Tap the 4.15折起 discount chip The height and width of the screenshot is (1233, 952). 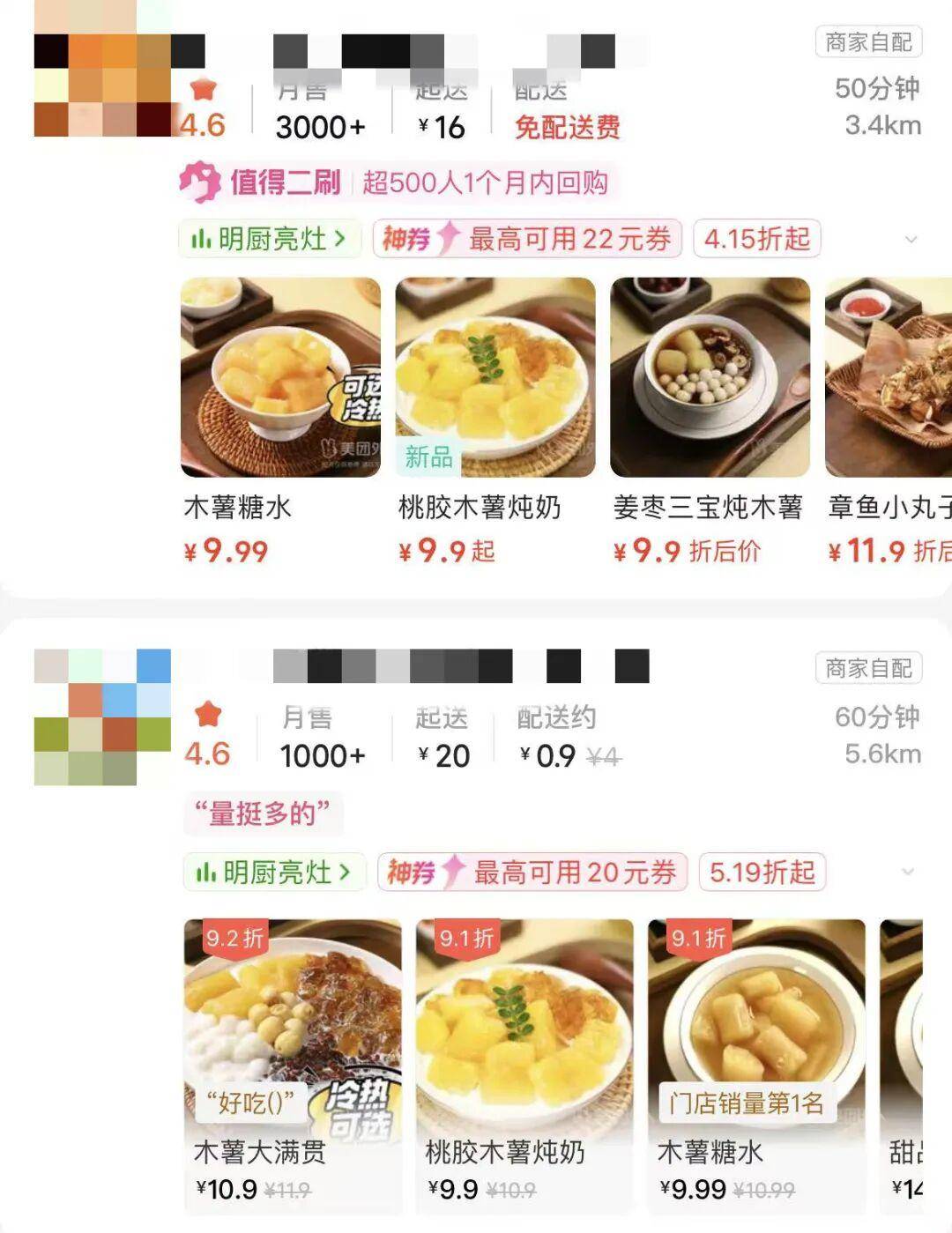pyautogui.click(x=757, y=239)
